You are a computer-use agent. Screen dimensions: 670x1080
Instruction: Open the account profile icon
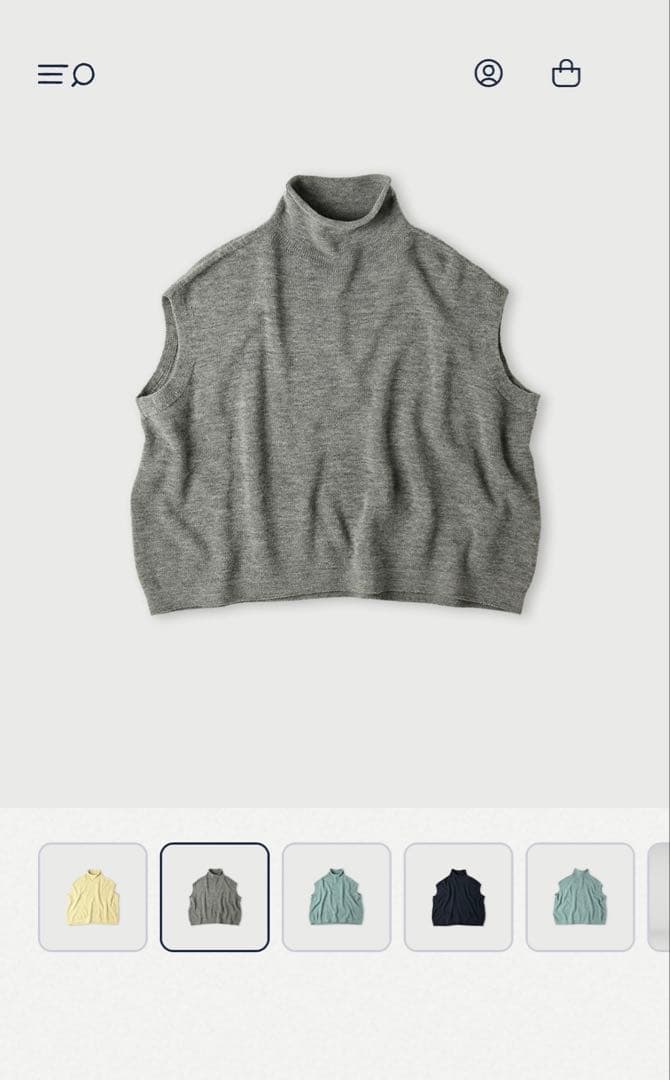click(x=488, y=74)
